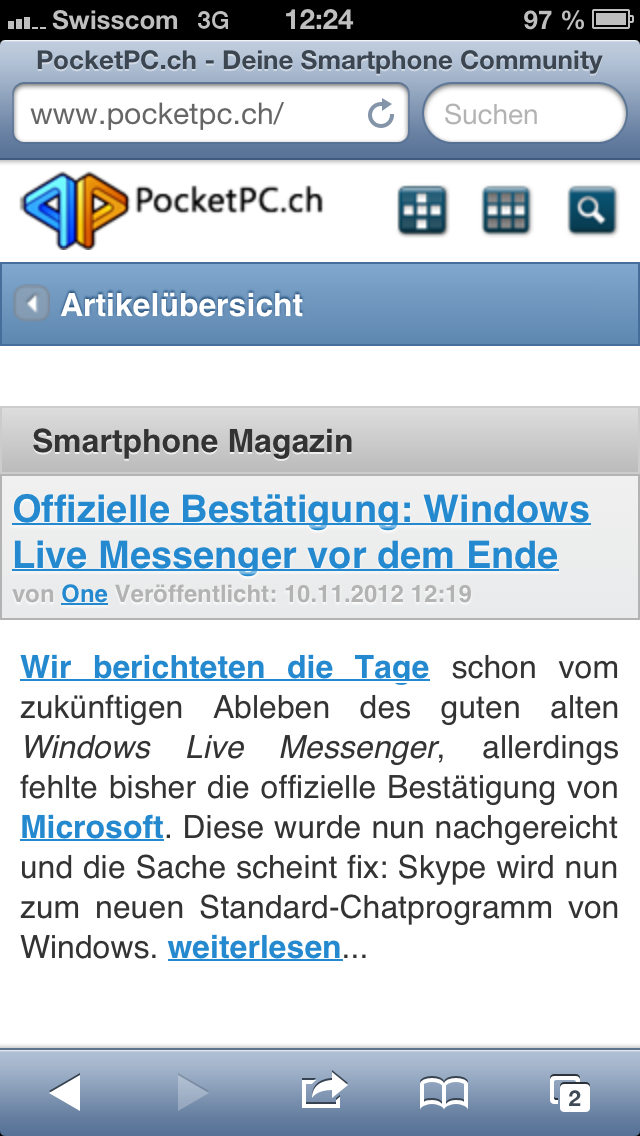Open Safari bookmarks

point(444,1093)
